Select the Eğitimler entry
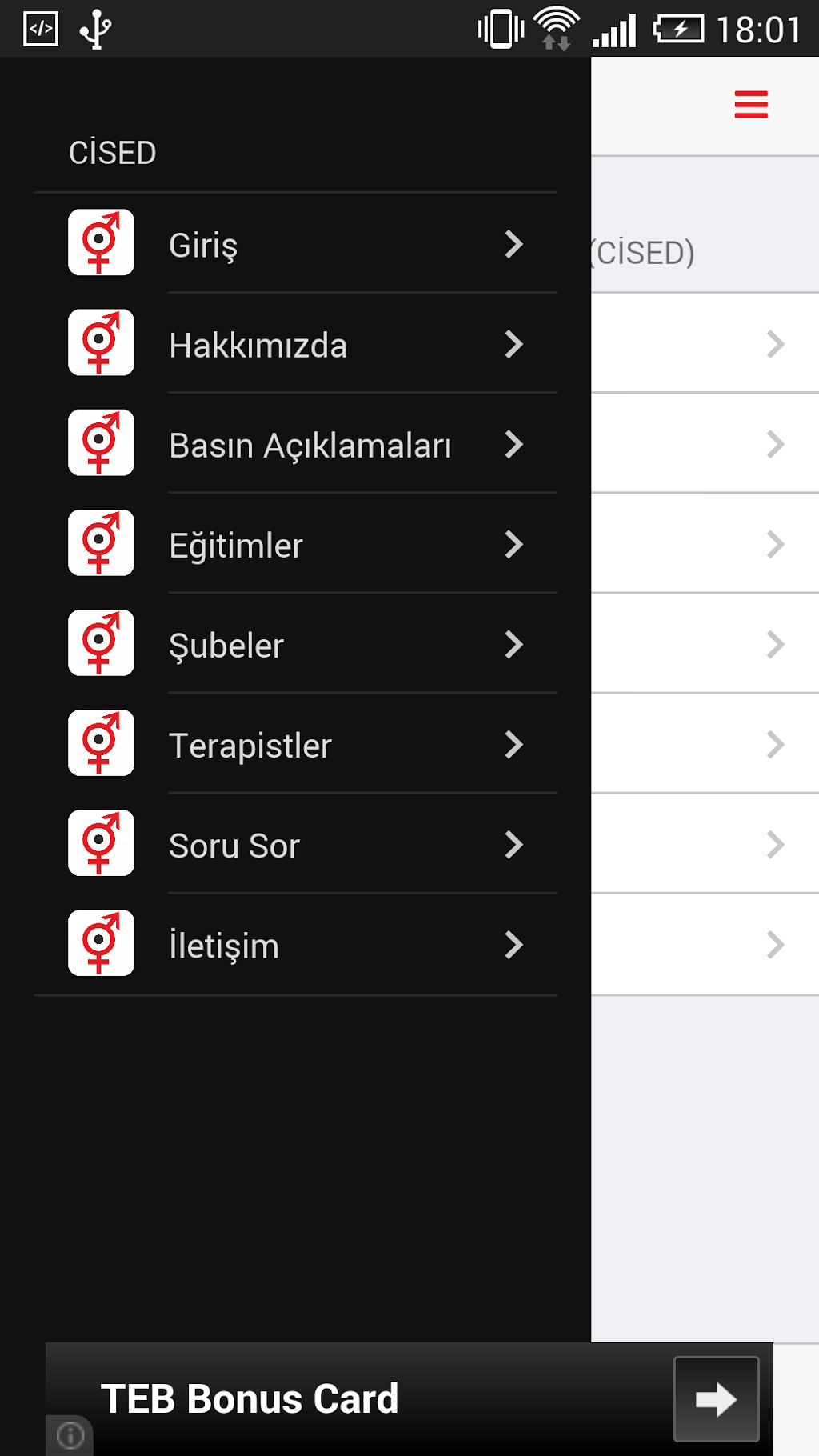 (296, 545)
